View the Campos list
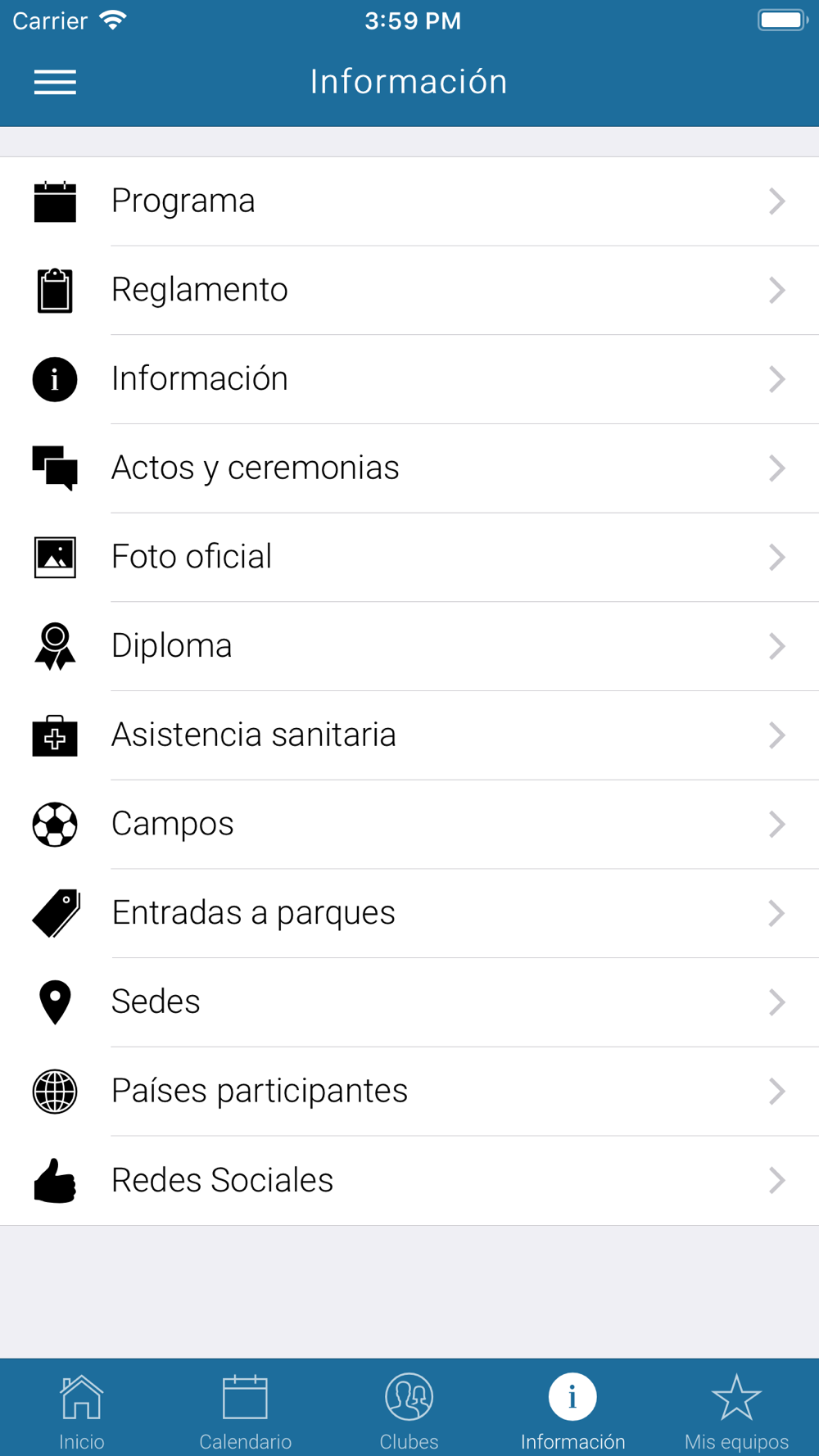This screenshot has width=819, height=1456. [409, 824]
